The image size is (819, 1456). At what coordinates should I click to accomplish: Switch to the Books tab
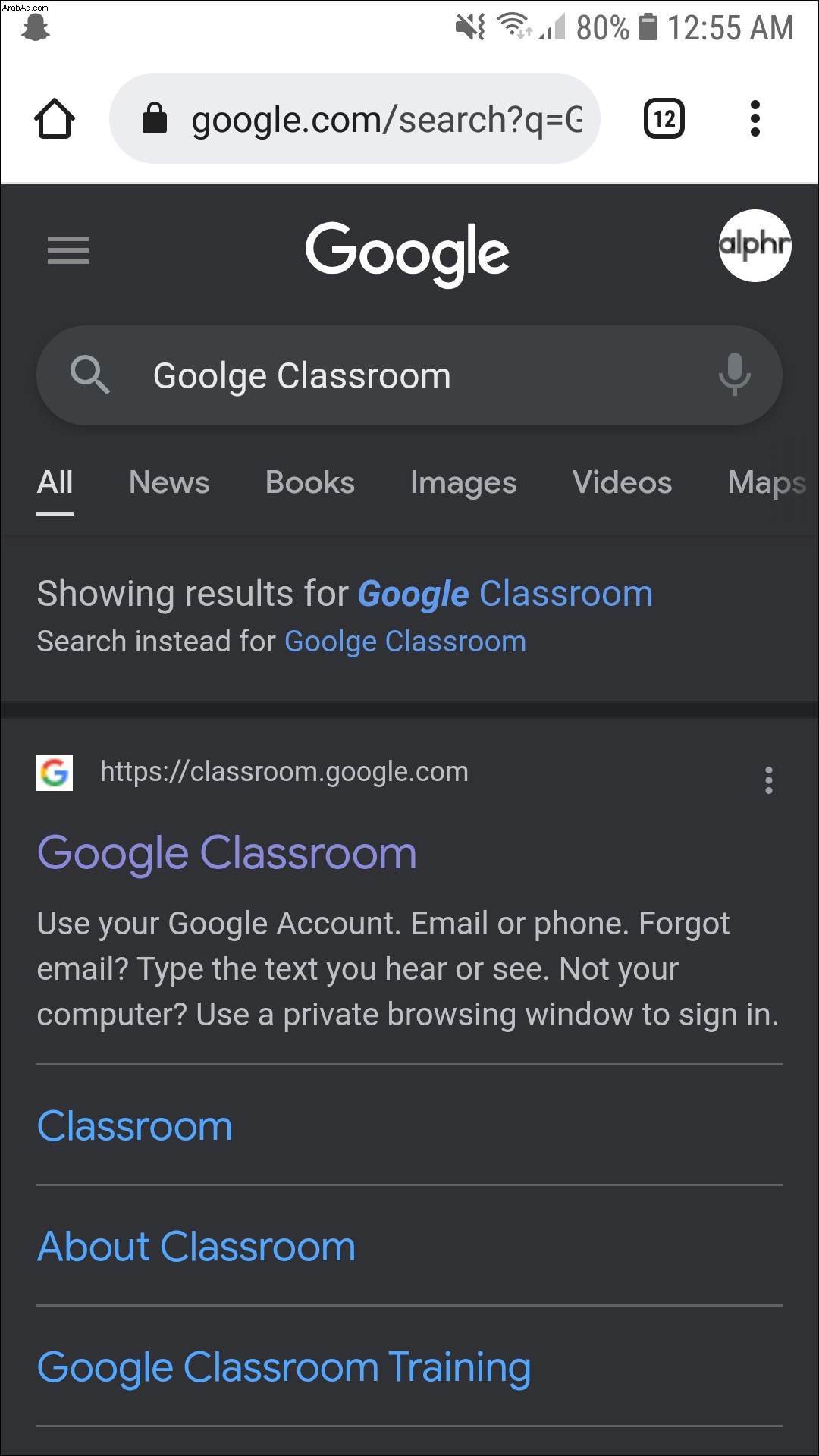click(x=310, y=482)
